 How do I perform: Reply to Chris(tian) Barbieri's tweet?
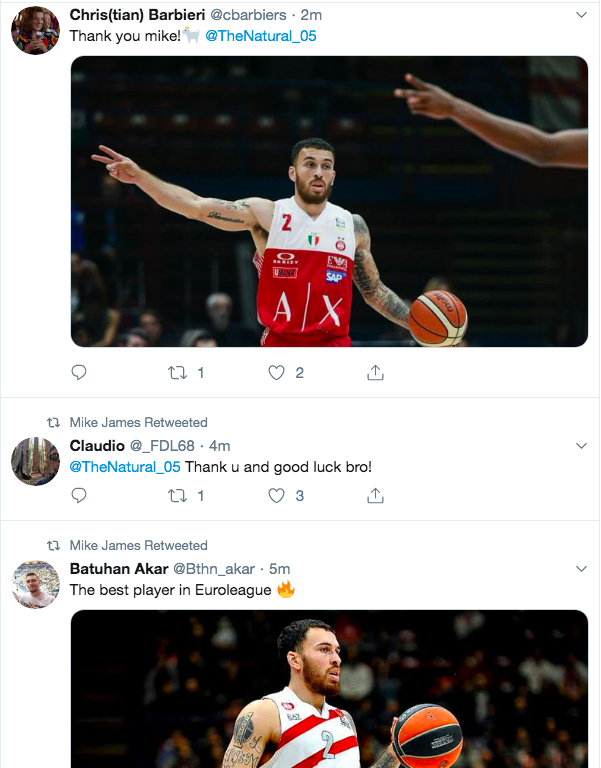coord(80,373)
